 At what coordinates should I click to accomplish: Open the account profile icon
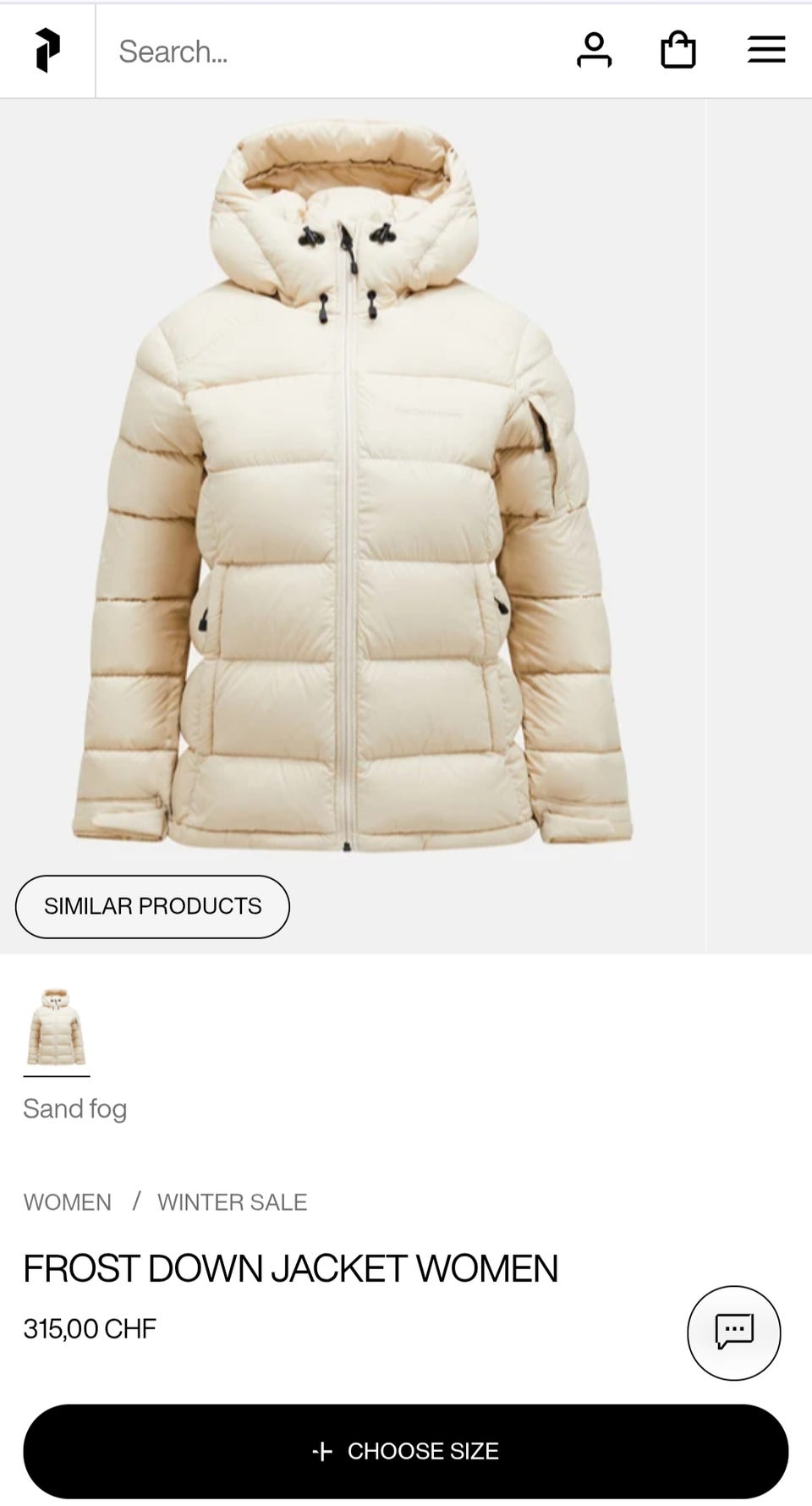[x=594, y=51]
